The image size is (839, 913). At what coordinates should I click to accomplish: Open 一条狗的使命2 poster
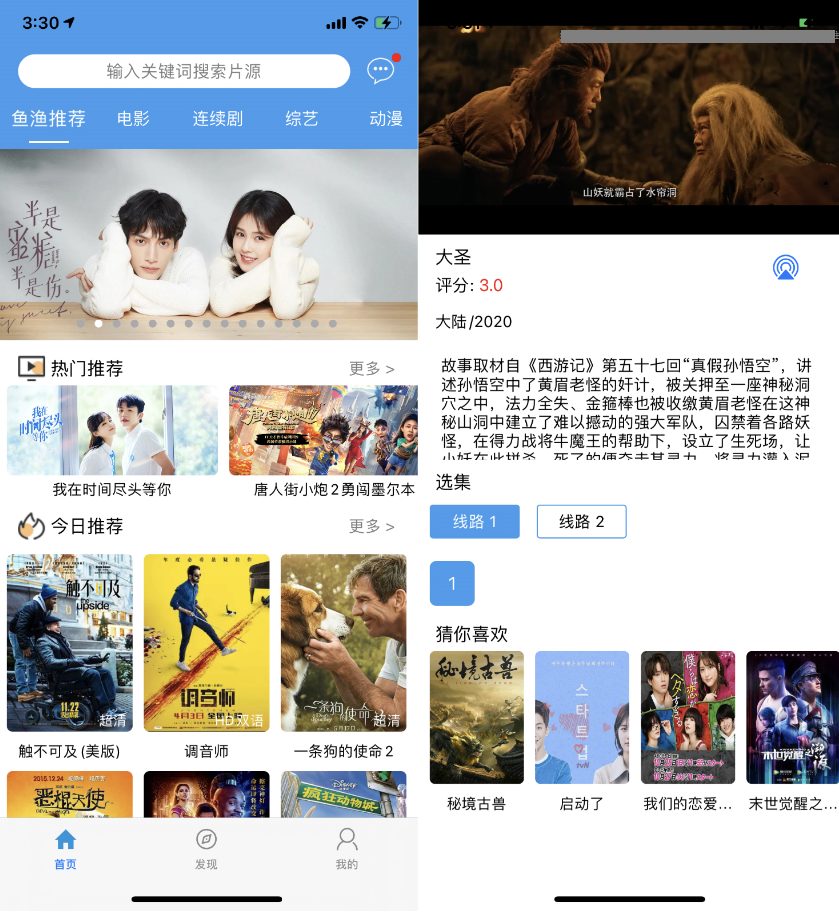(x=343, y=643)
